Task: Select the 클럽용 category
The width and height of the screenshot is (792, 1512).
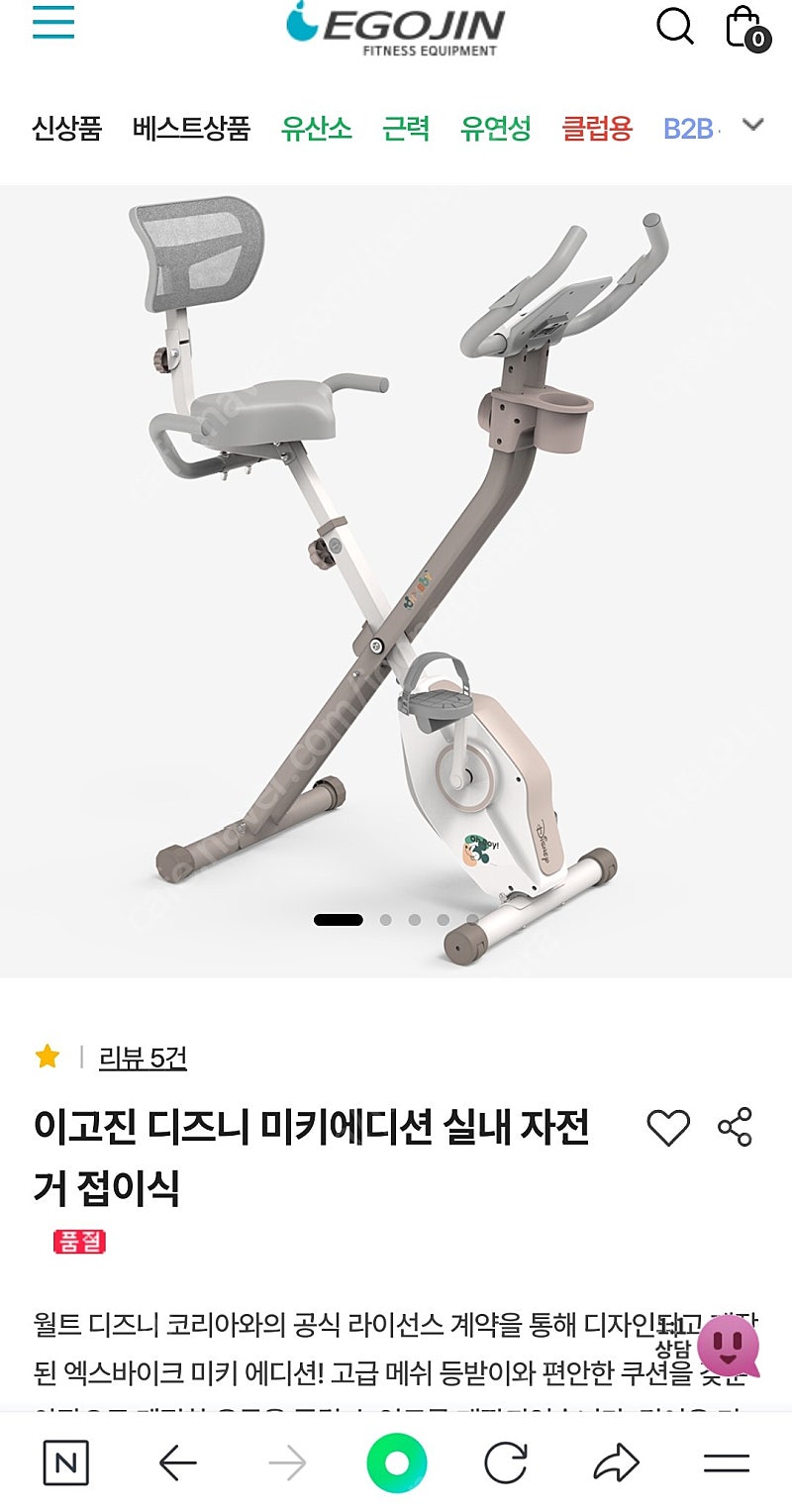Action: coord(597,129)
